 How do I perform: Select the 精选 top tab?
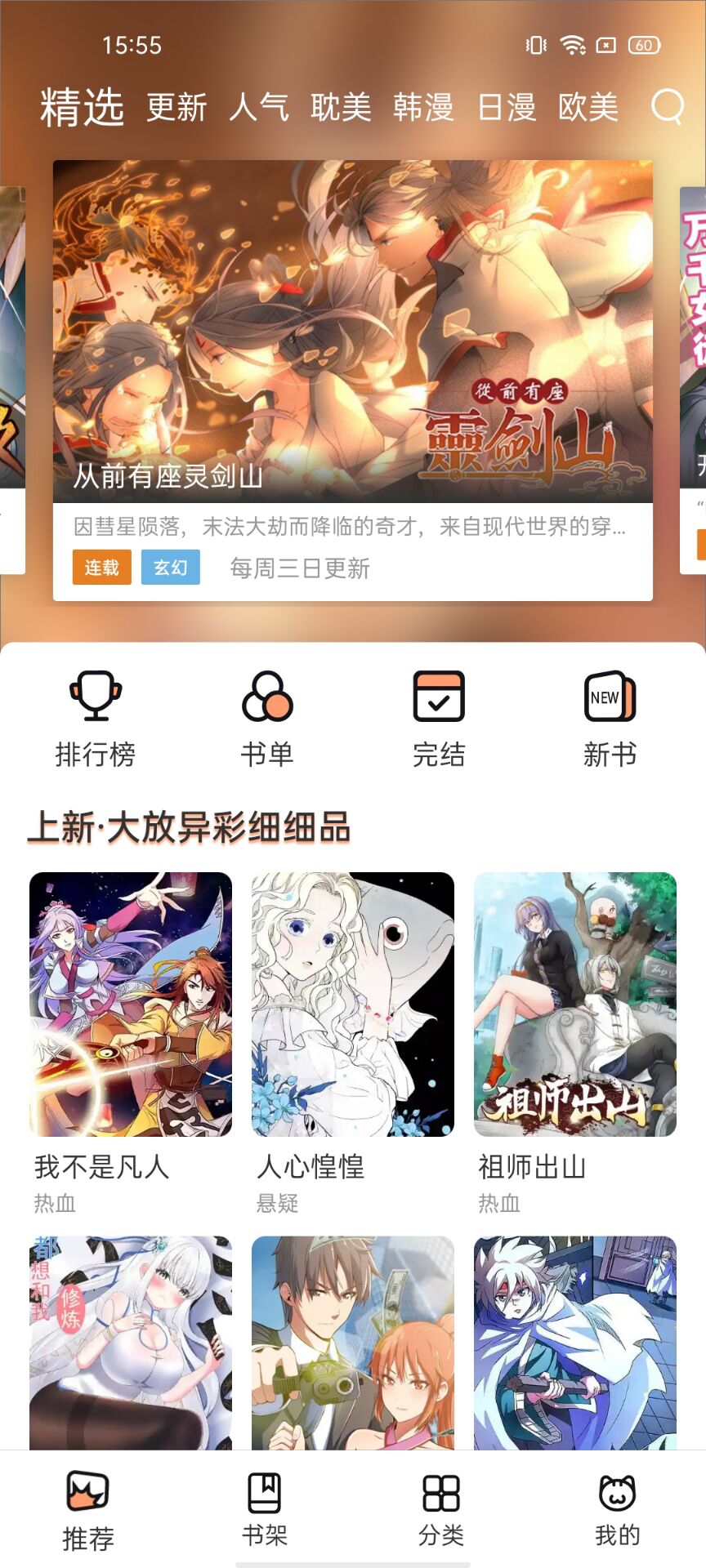(x=82, y=108)
